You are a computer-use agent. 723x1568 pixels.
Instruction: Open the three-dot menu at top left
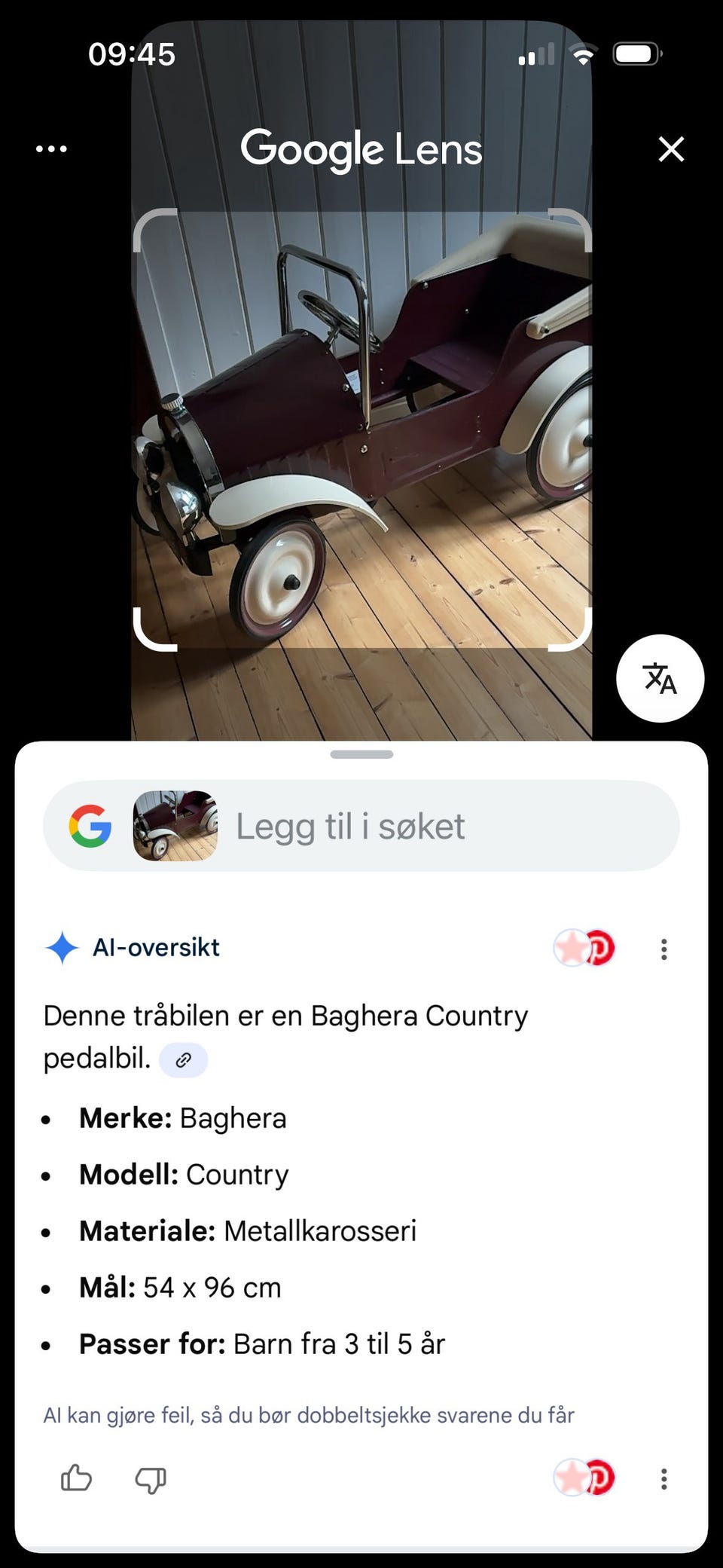tap(51, 148)
